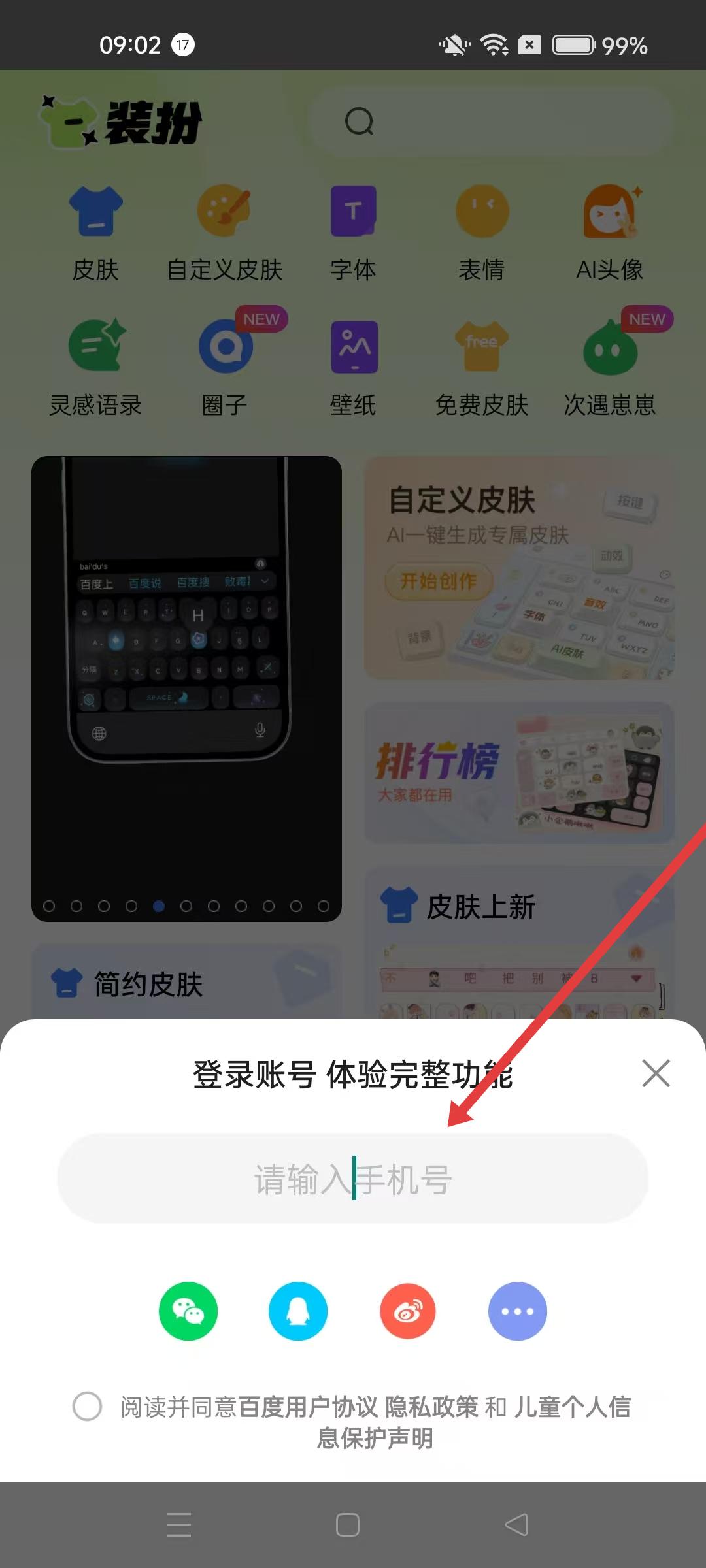Tap the phone number input field
This screenshot has height=1568, width=706.
(353, 1179)
